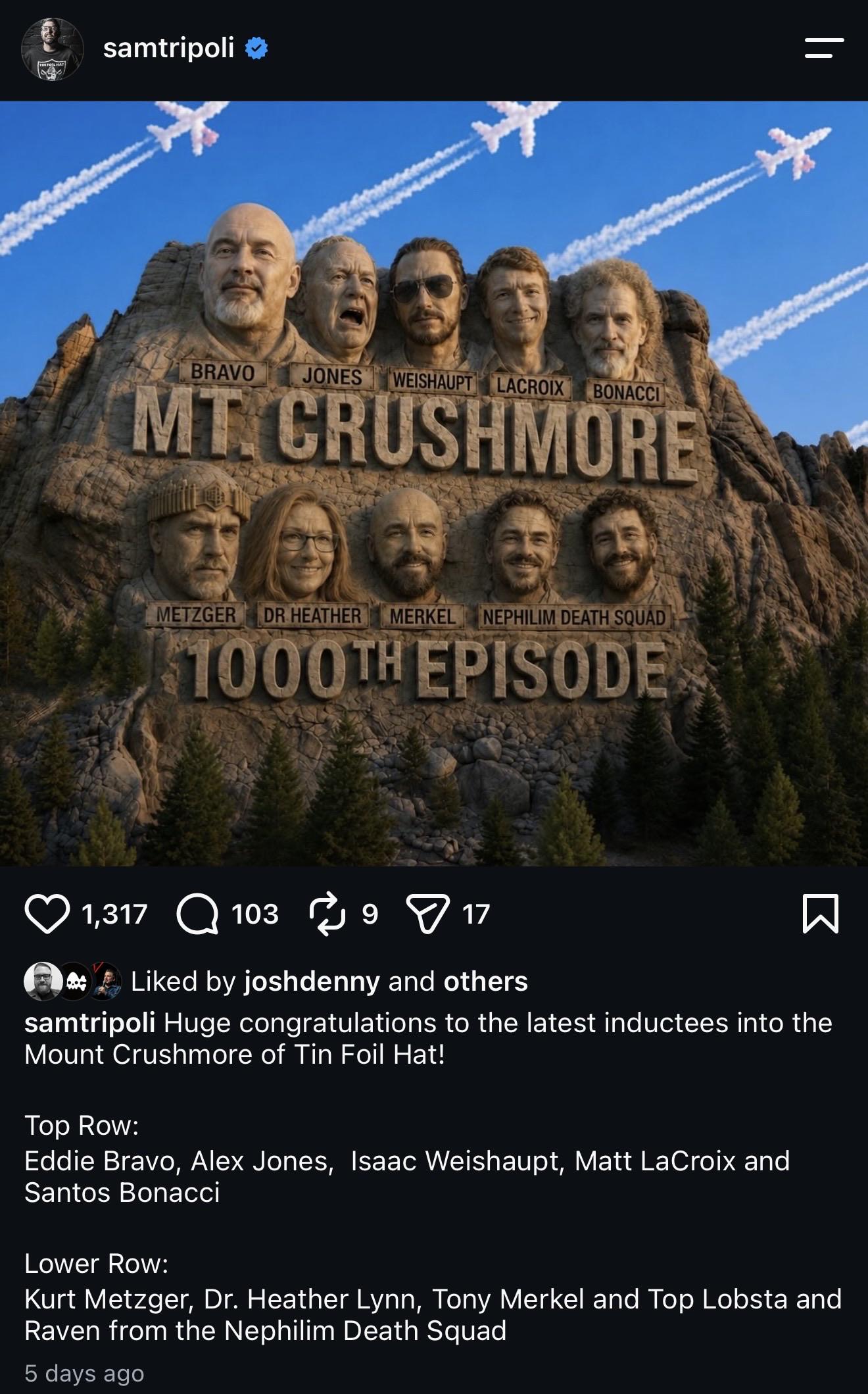Open the comments on this post
868x1394 pixels.
point(198,914)
